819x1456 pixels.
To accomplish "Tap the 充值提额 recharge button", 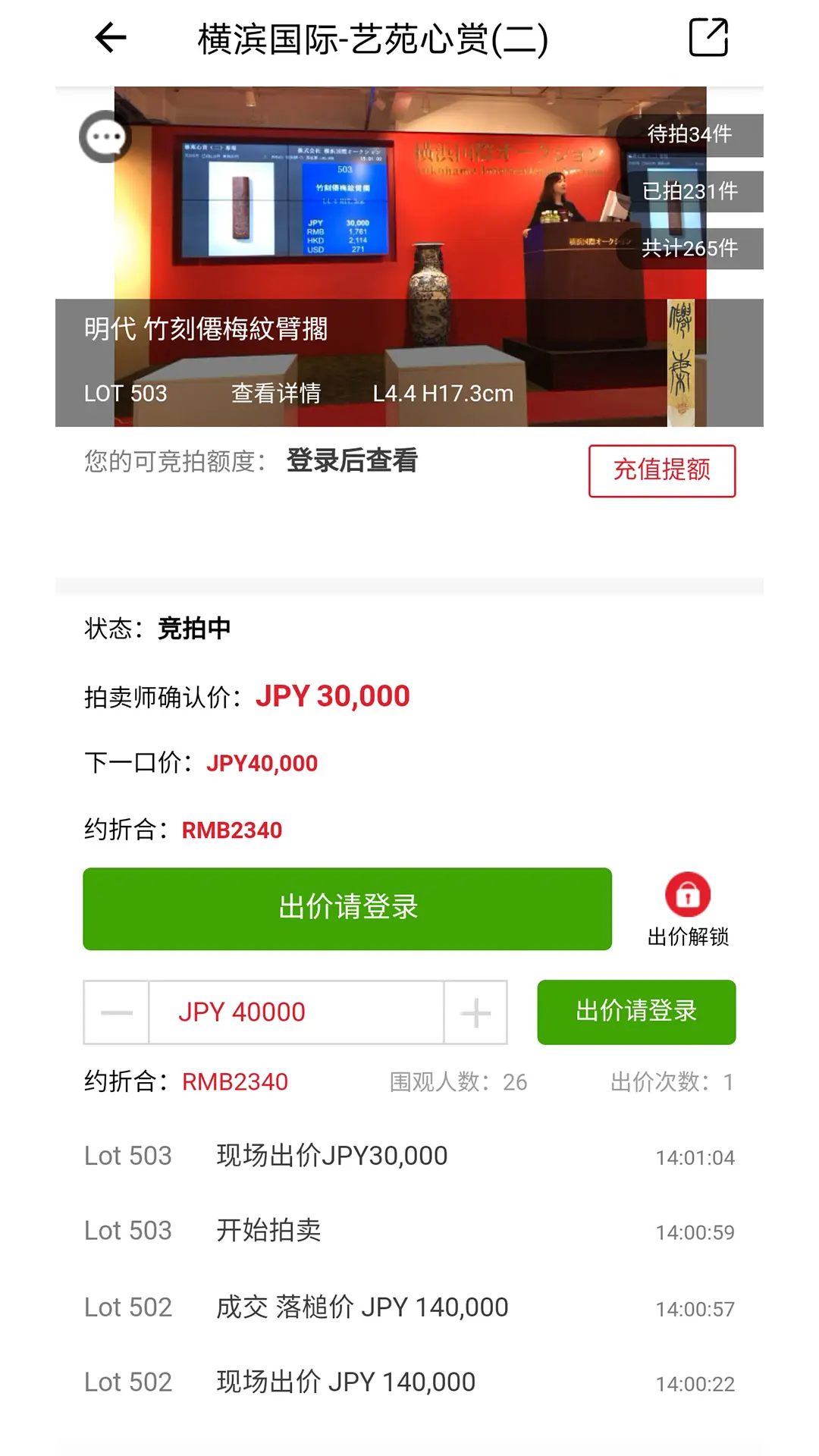I will tap(662, 471).
